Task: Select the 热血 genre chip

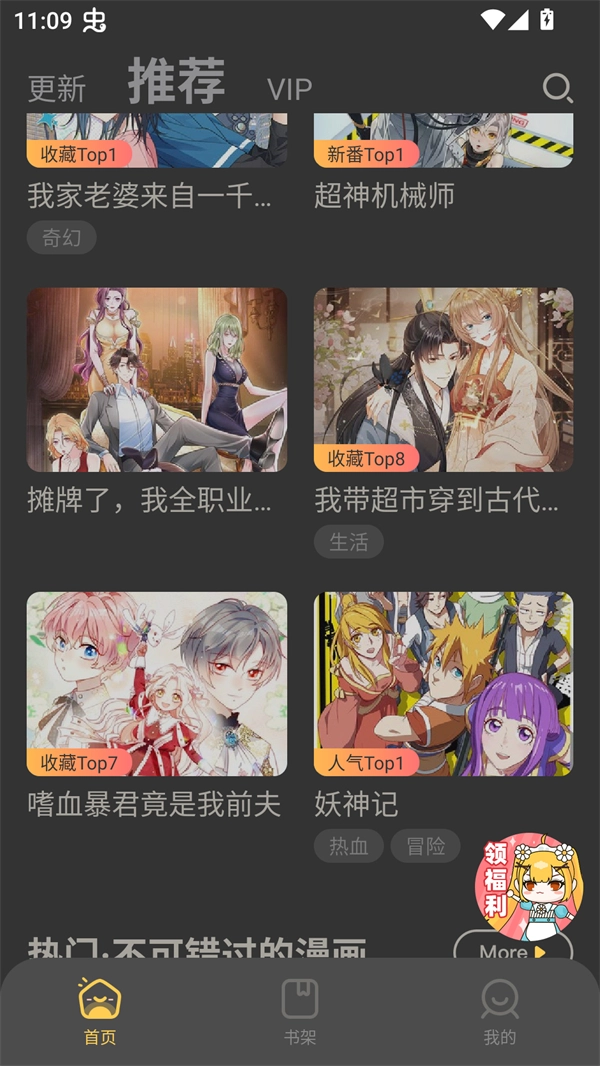Action: click(x=349, y=846)
